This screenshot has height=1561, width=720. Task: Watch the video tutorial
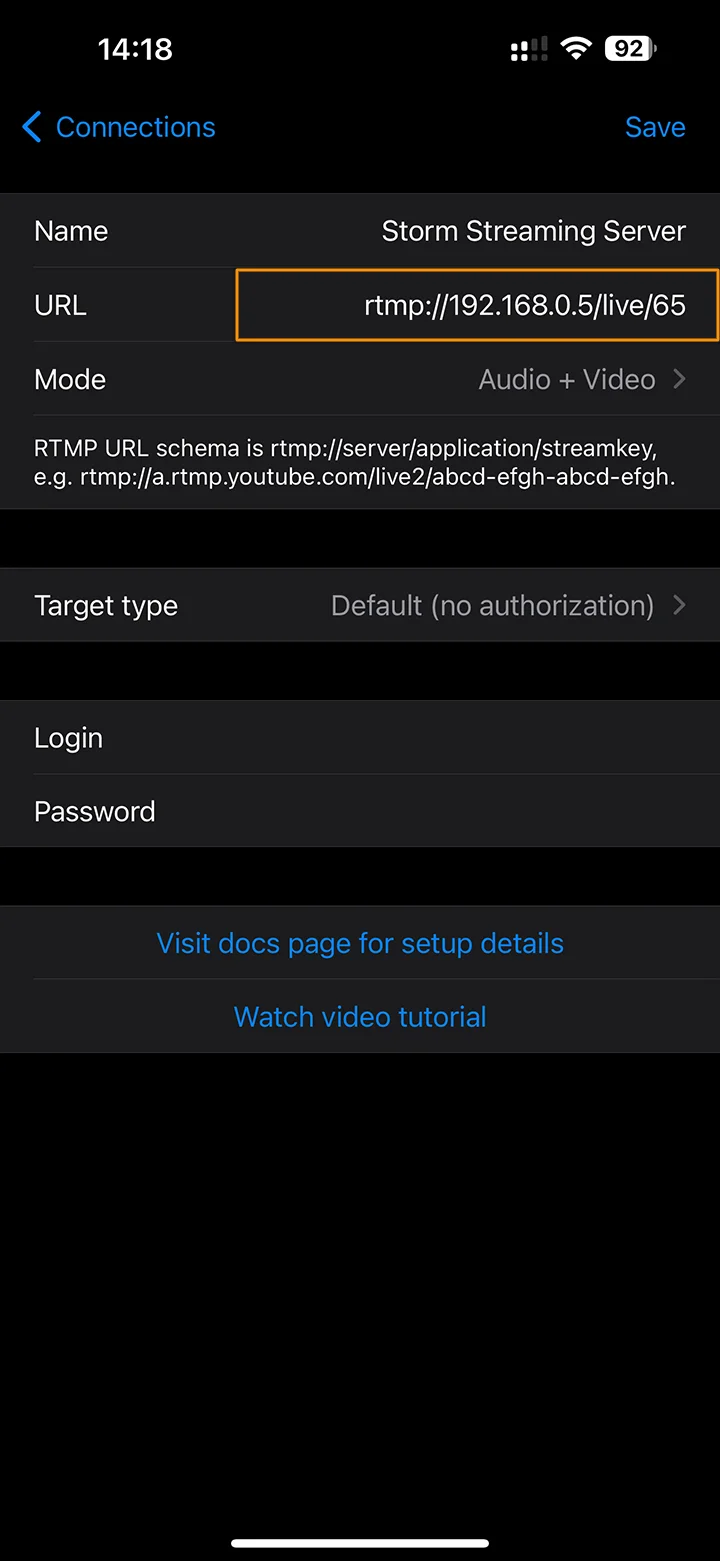pos(360,1017)
